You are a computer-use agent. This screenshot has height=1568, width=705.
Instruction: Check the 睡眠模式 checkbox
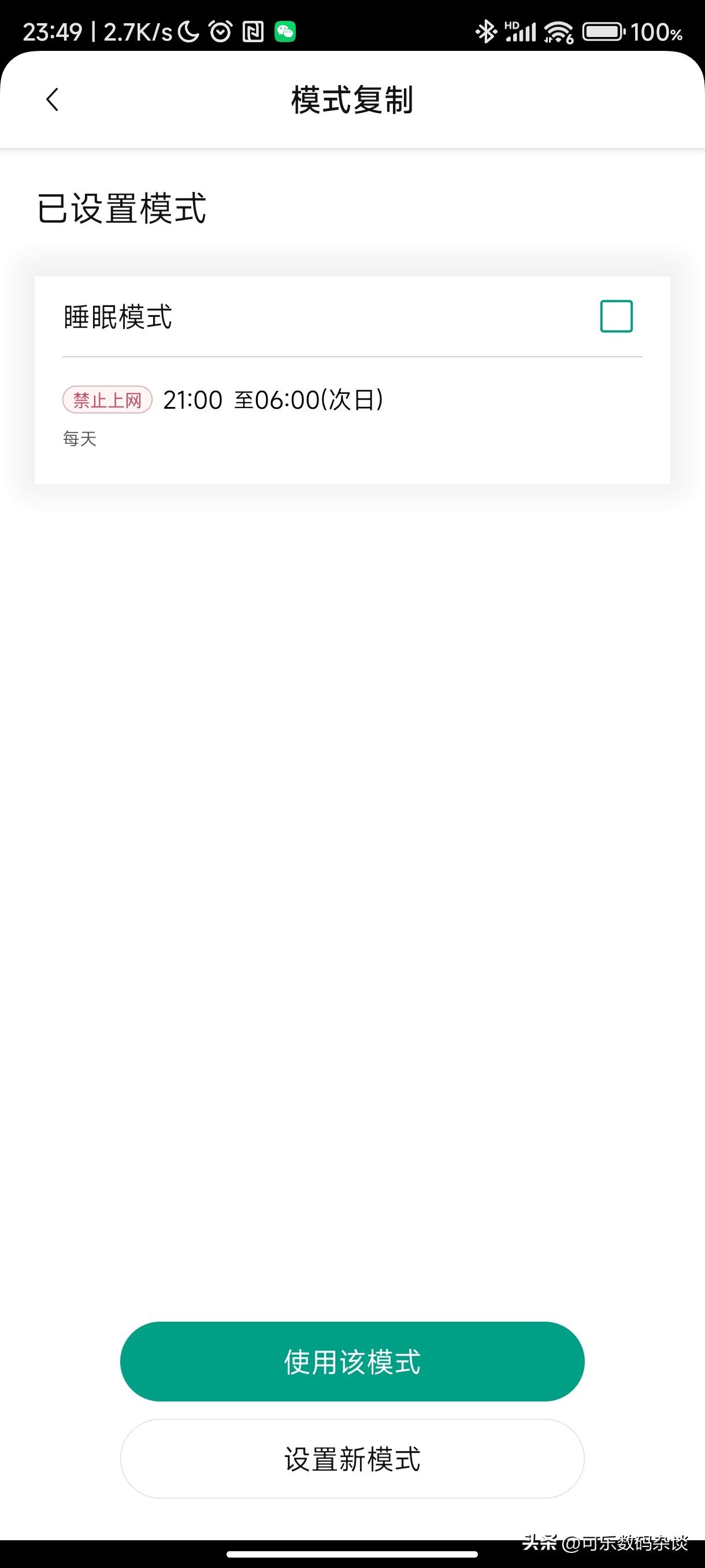pyautogui.click(x=616, y=316)
